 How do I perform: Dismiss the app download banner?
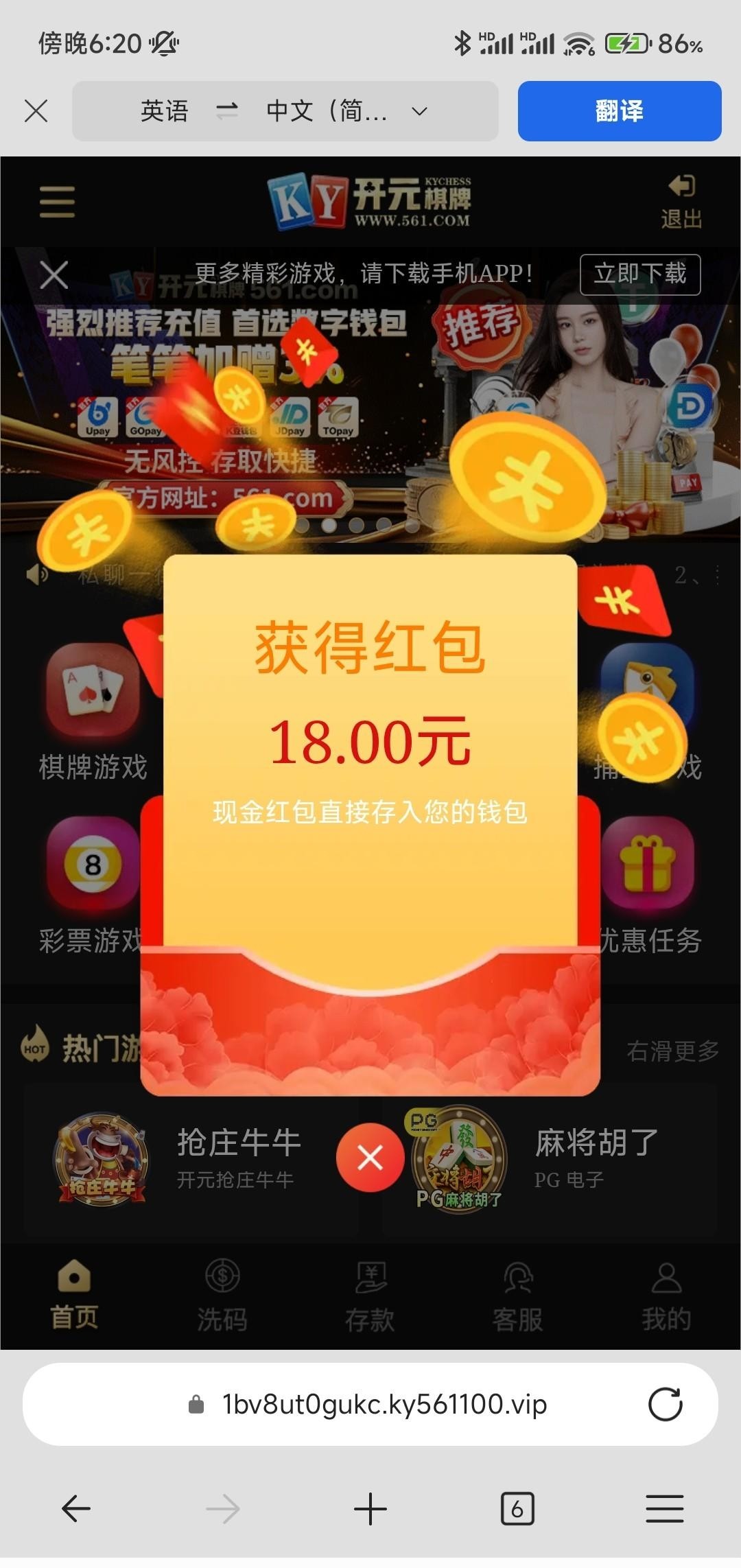pyautogui.click(x=54, y=275)
